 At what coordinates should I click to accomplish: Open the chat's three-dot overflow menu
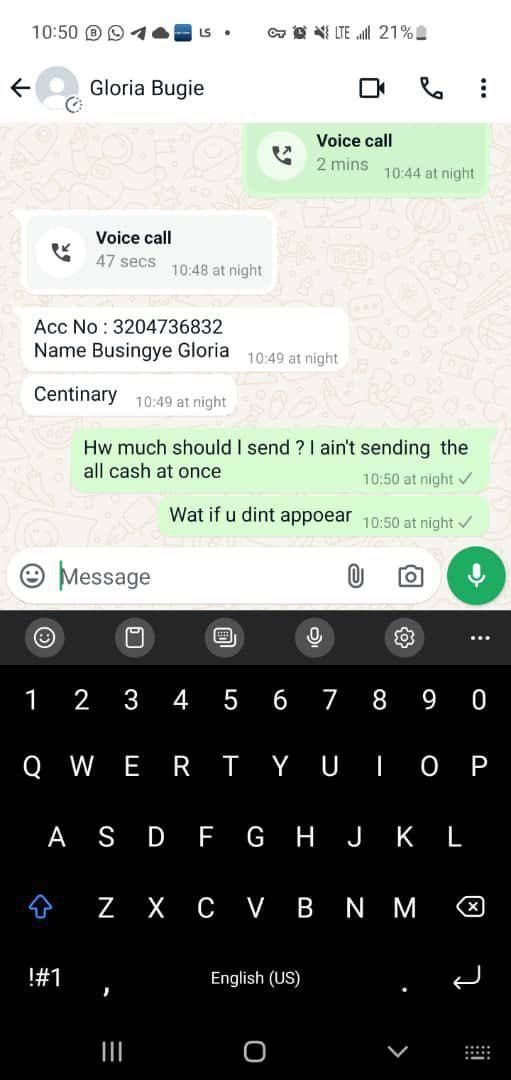click(483, 88)
